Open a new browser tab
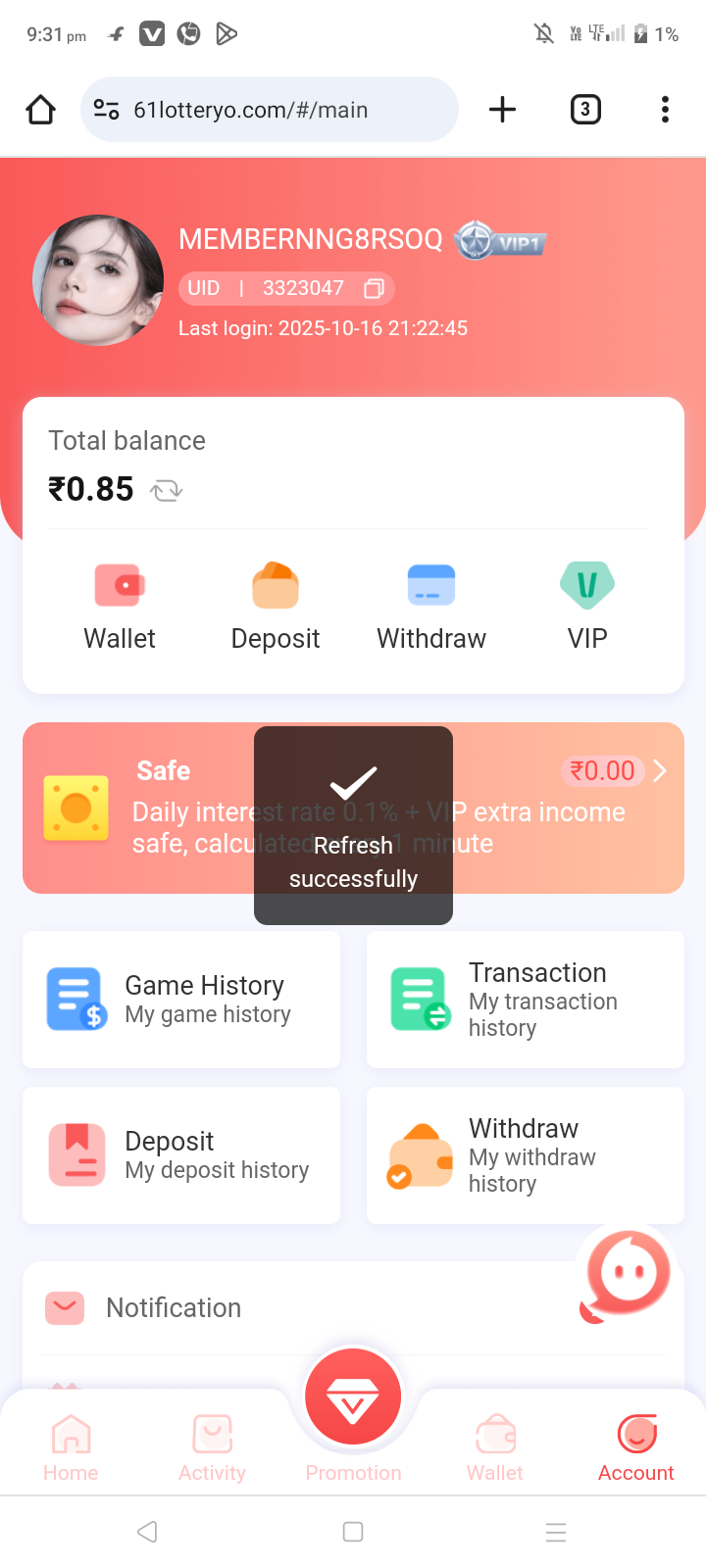 point(502,109)
